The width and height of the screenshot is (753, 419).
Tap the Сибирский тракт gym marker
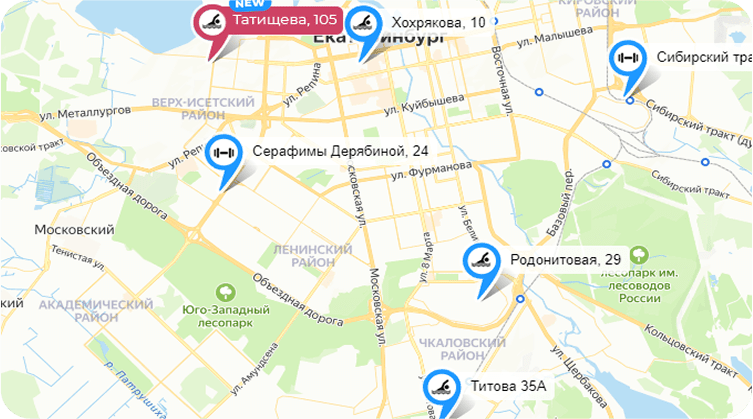tap(629, 58)
